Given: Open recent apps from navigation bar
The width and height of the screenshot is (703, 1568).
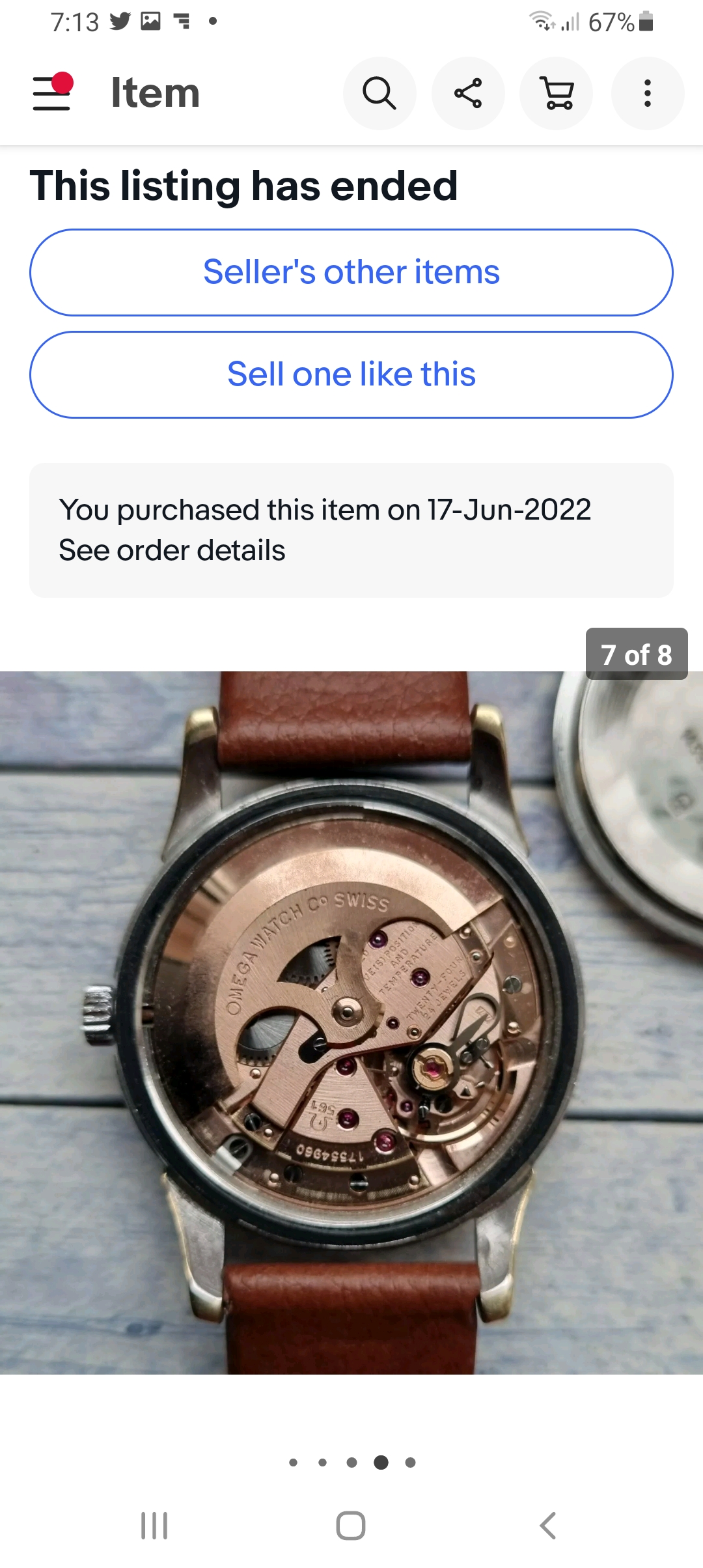Looking at the screenshot, I should pos(154,1525).
